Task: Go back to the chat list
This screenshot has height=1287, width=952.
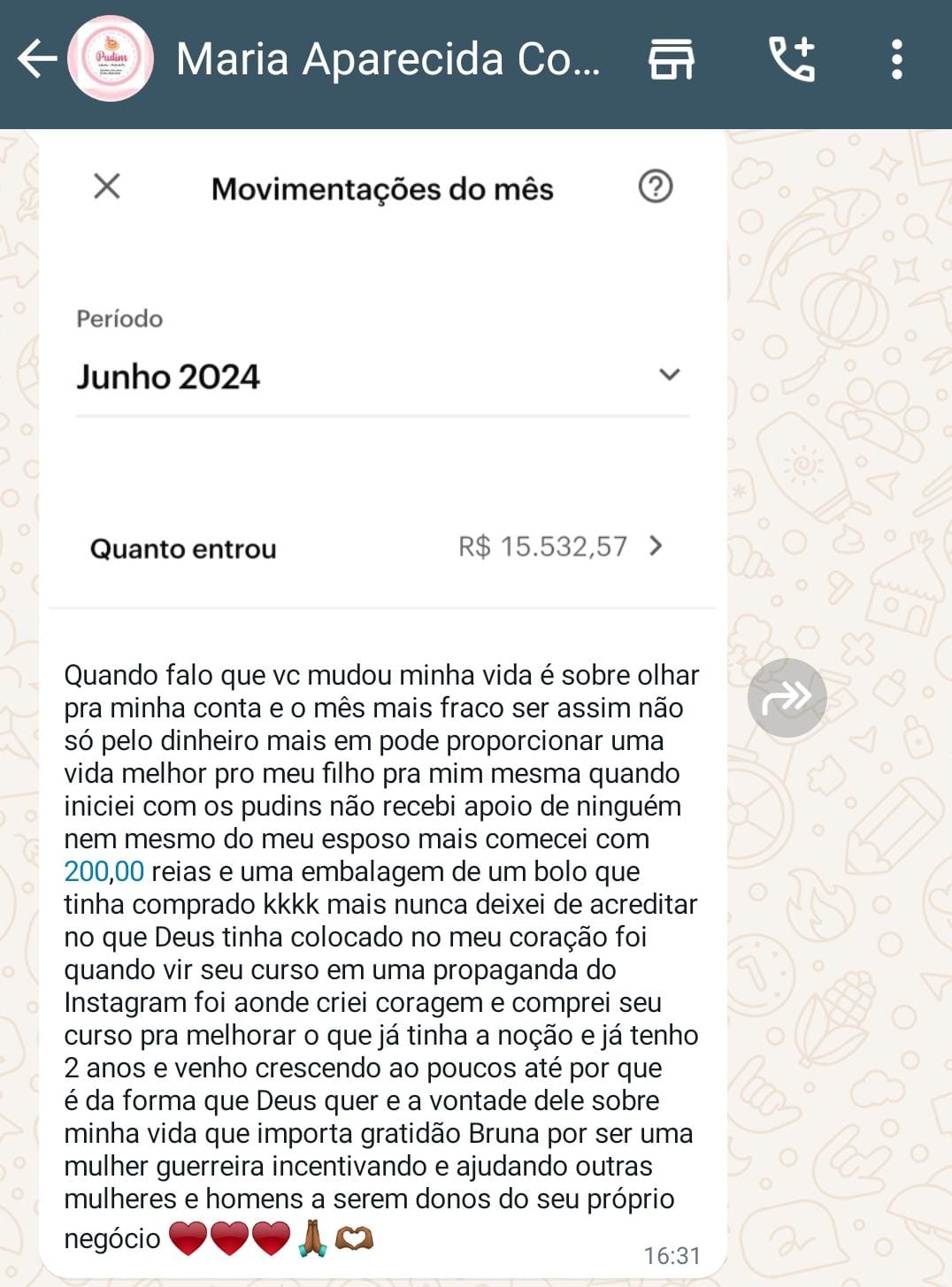Action: pos(37,59)
